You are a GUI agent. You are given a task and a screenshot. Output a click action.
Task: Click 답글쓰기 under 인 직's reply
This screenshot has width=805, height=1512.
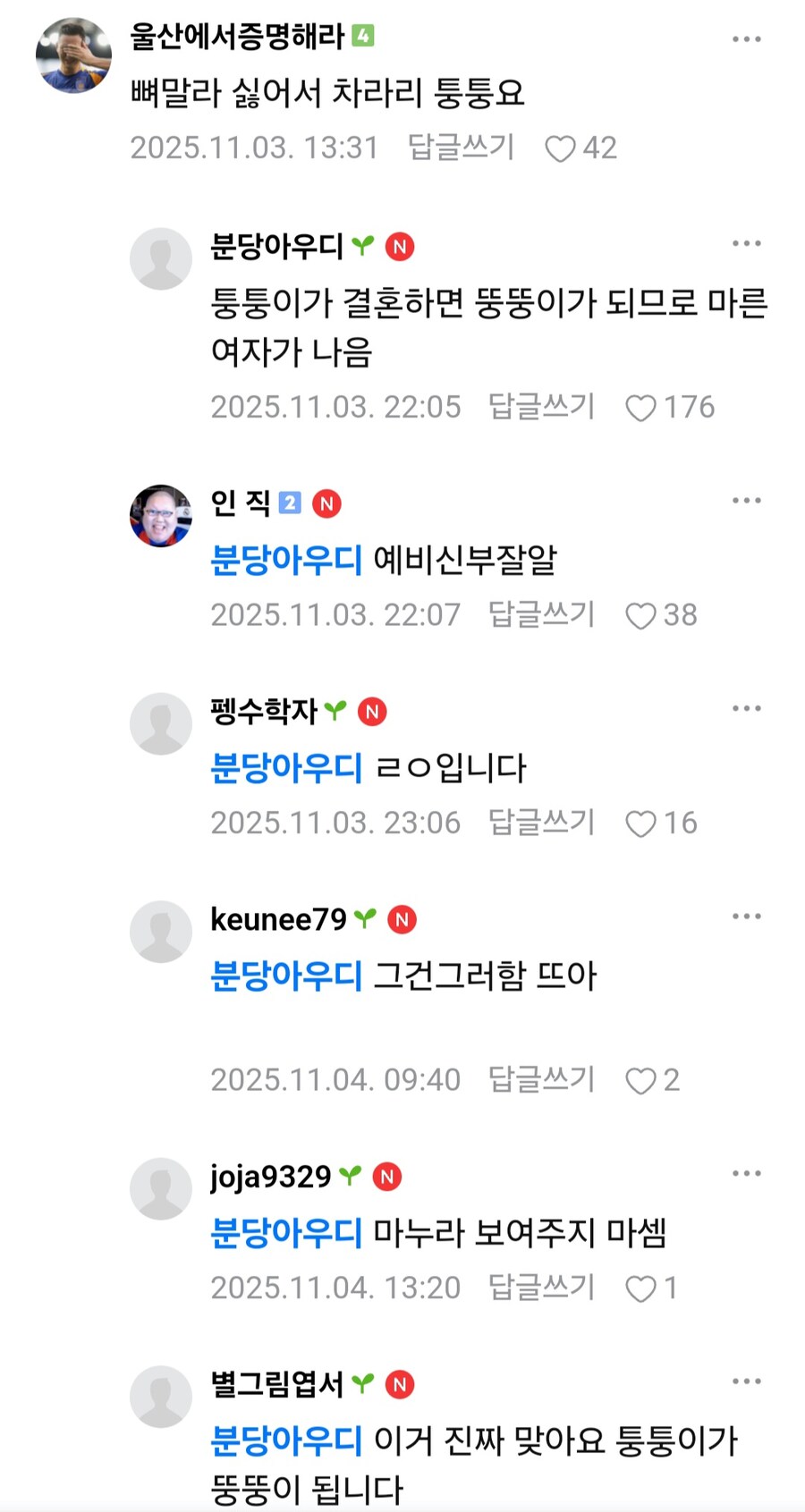pyautogui.click(x=540, y=615)
